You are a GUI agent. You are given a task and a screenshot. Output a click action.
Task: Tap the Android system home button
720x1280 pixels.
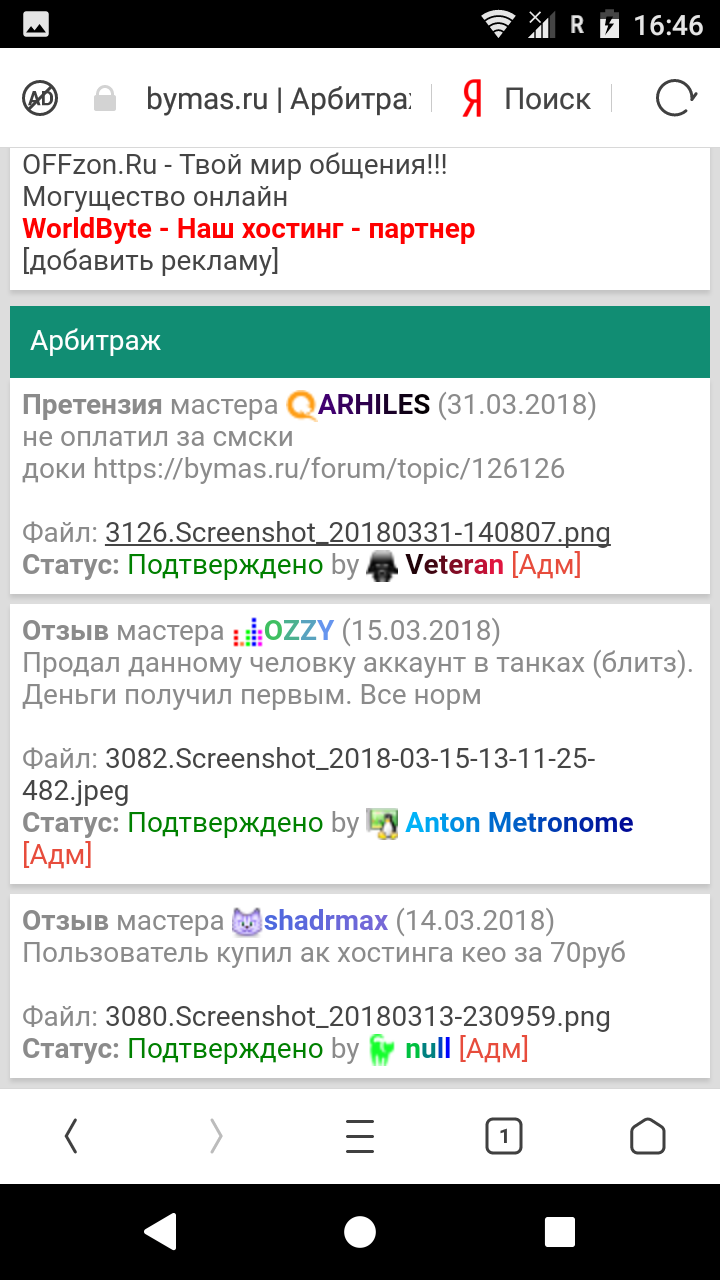[x=360, y=1232]
